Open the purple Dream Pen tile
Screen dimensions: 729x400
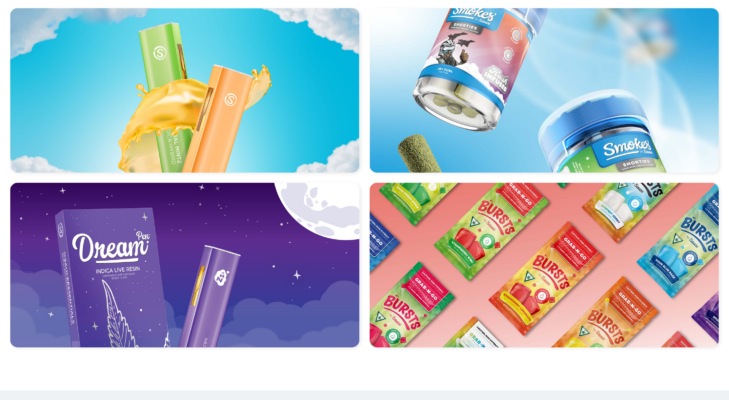coord(185,265)
